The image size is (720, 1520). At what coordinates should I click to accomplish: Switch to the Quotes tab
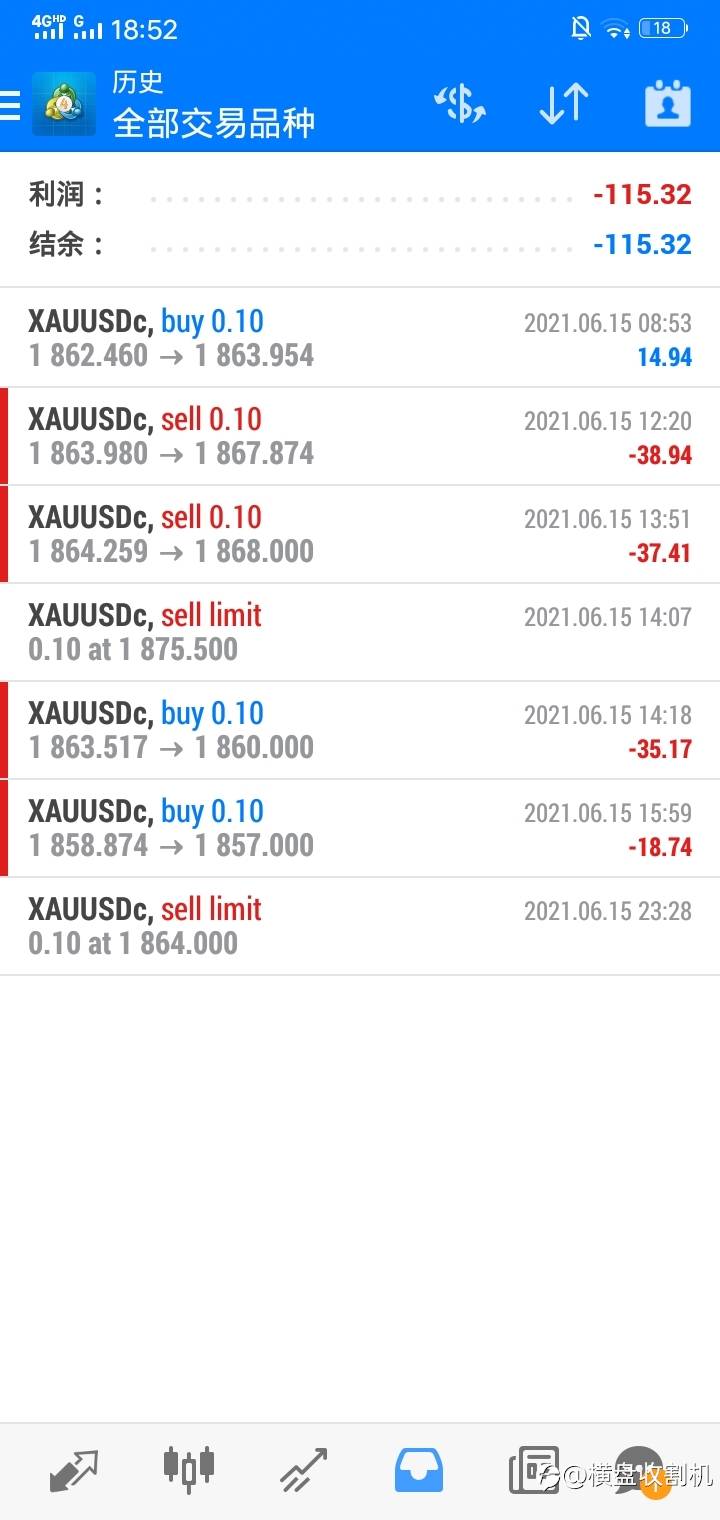tap(74, 1470)
